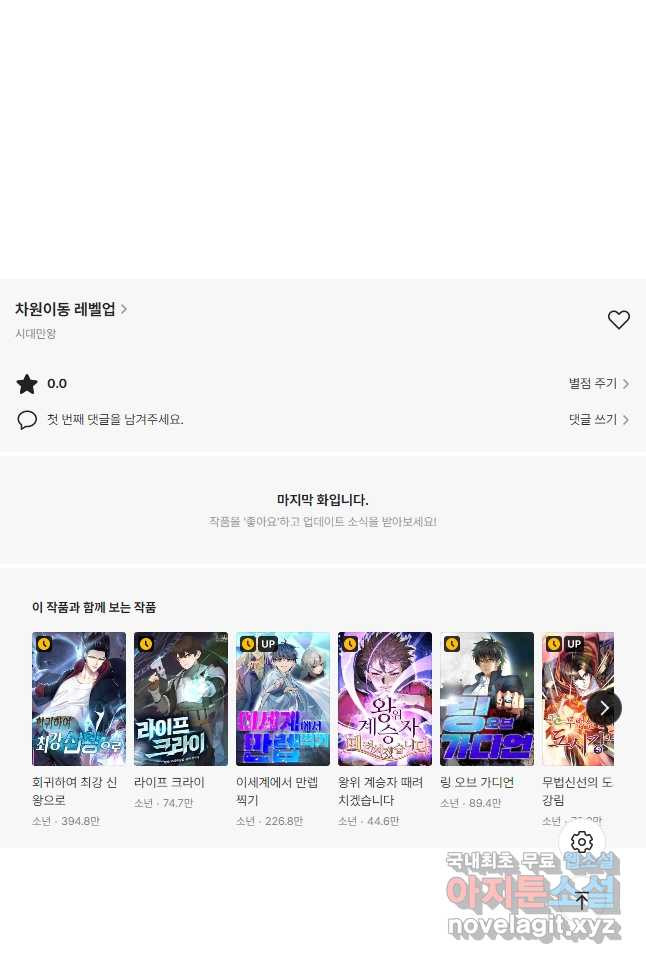Tap 별점 주기 to rate
This screenshot has height=964, width=646.
(598, 384)
